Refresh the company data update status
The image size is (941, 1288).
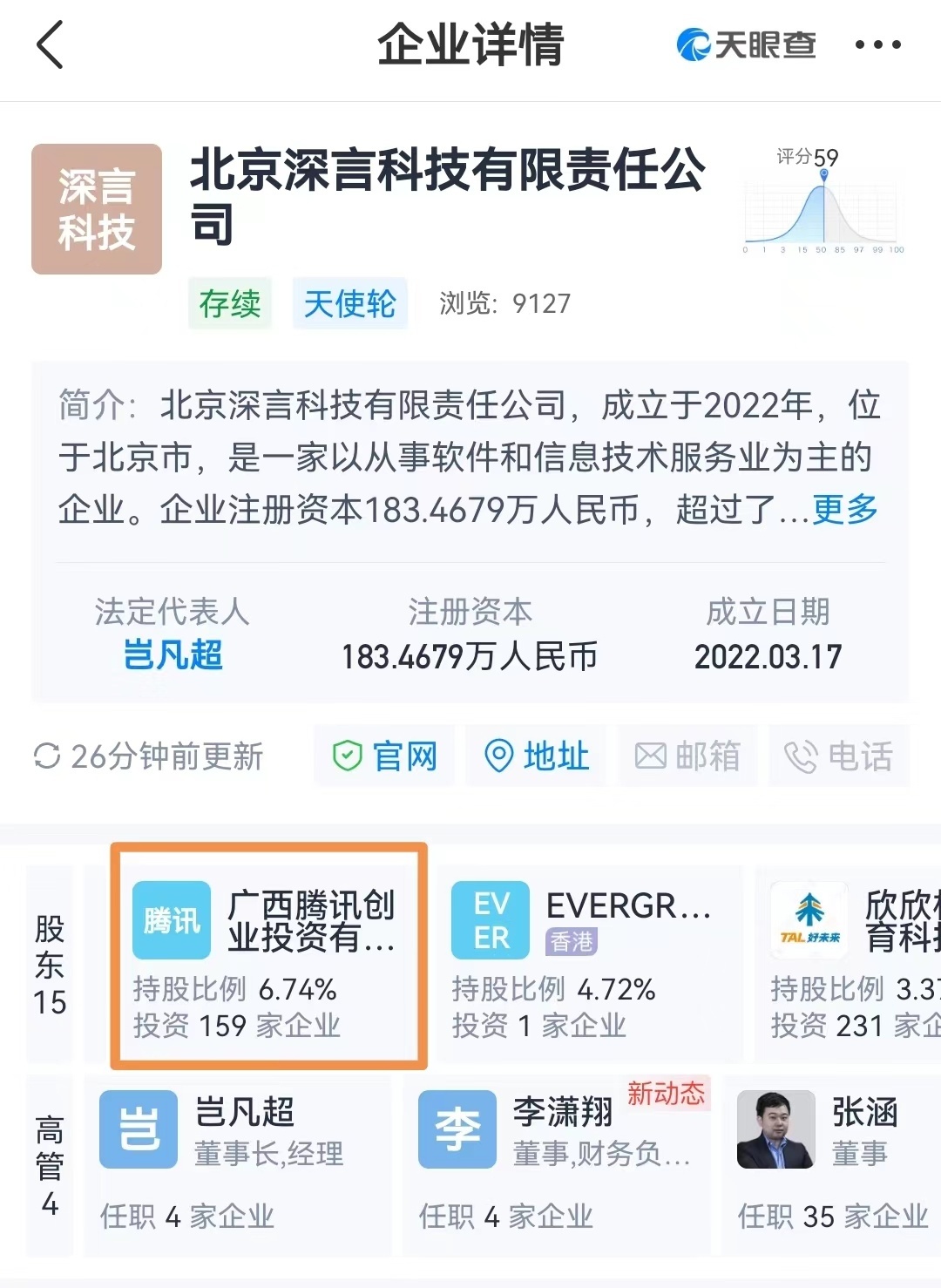[x=148, y=756]
